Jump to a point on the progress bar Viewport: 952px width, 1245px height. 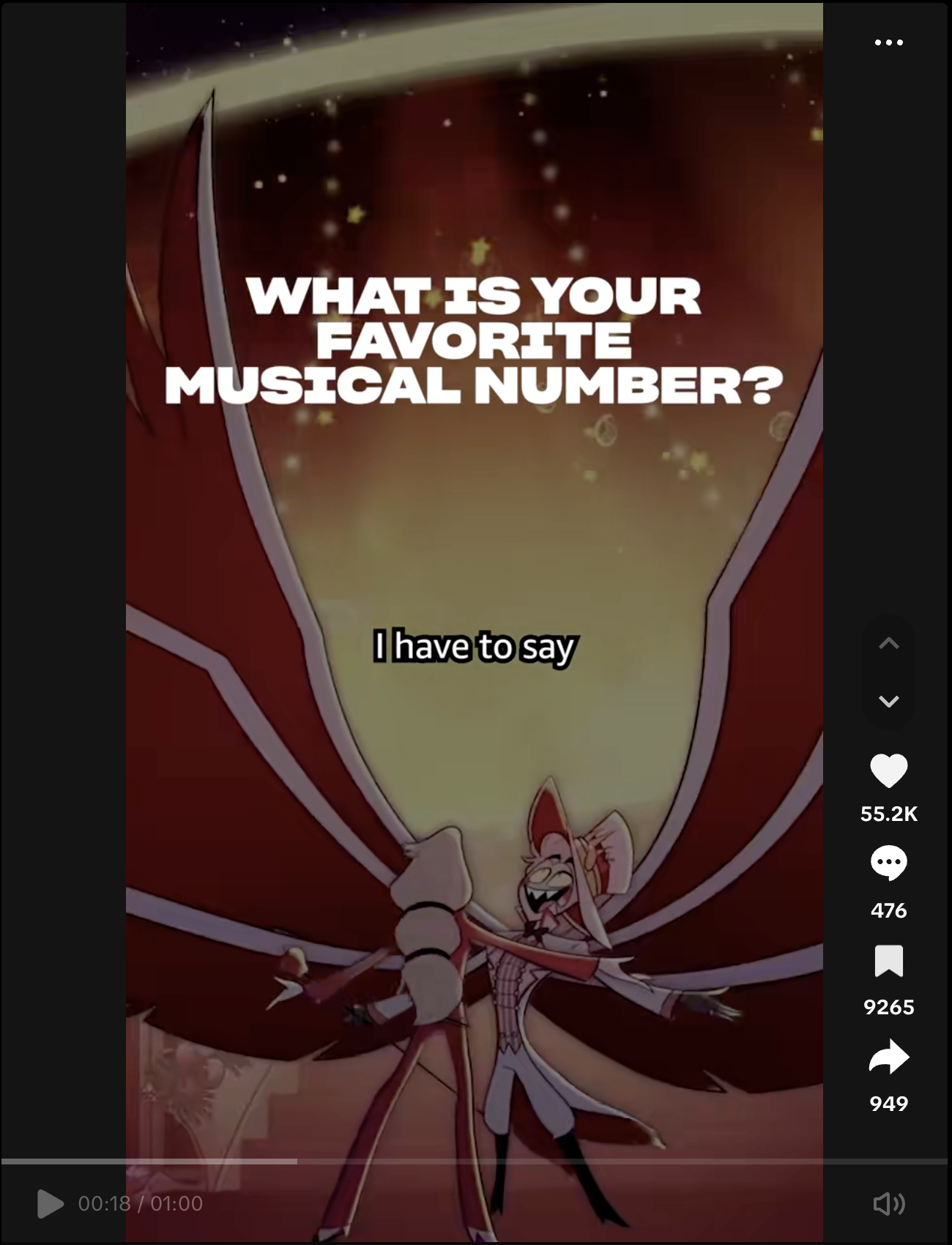[475, 1162]
